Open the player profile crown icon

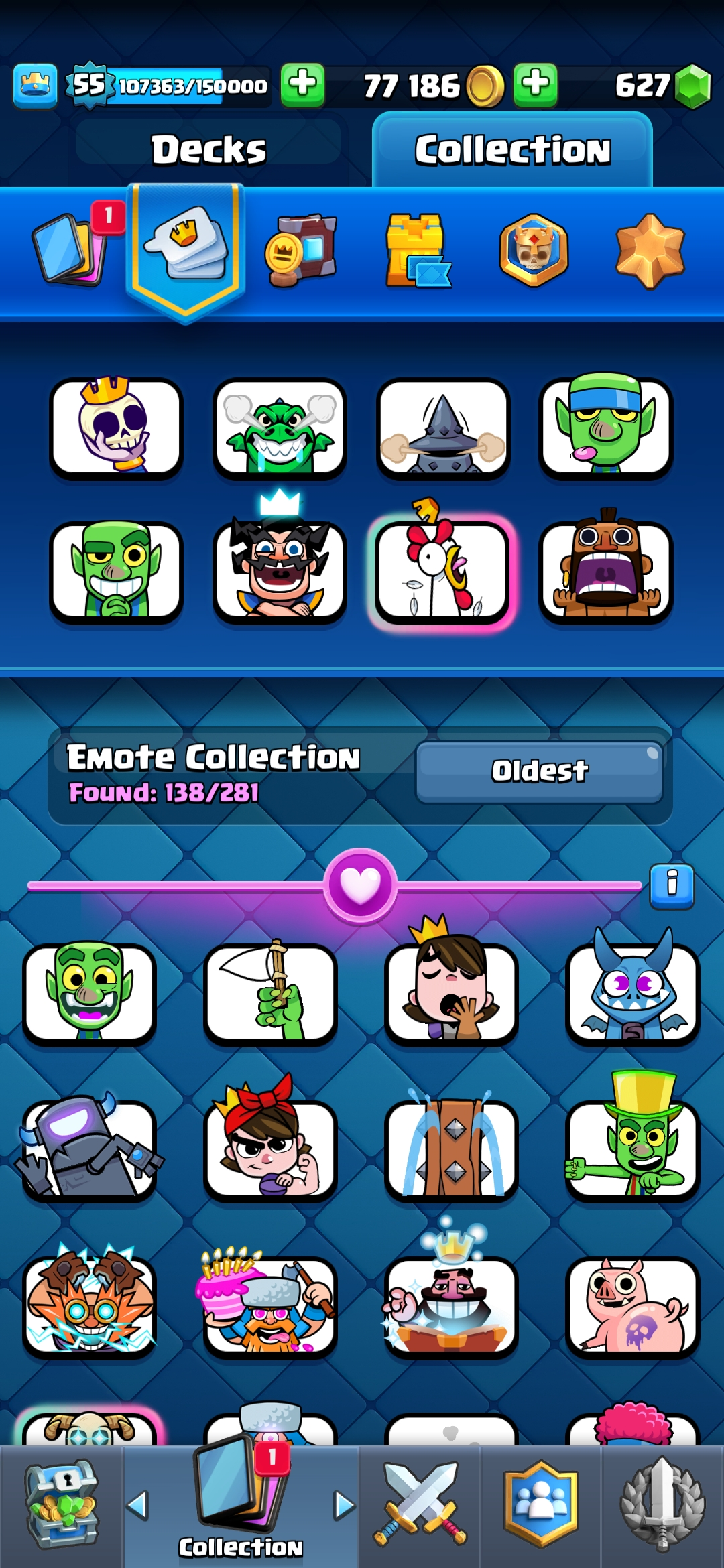pyautogui.click(x=36, y=86)
